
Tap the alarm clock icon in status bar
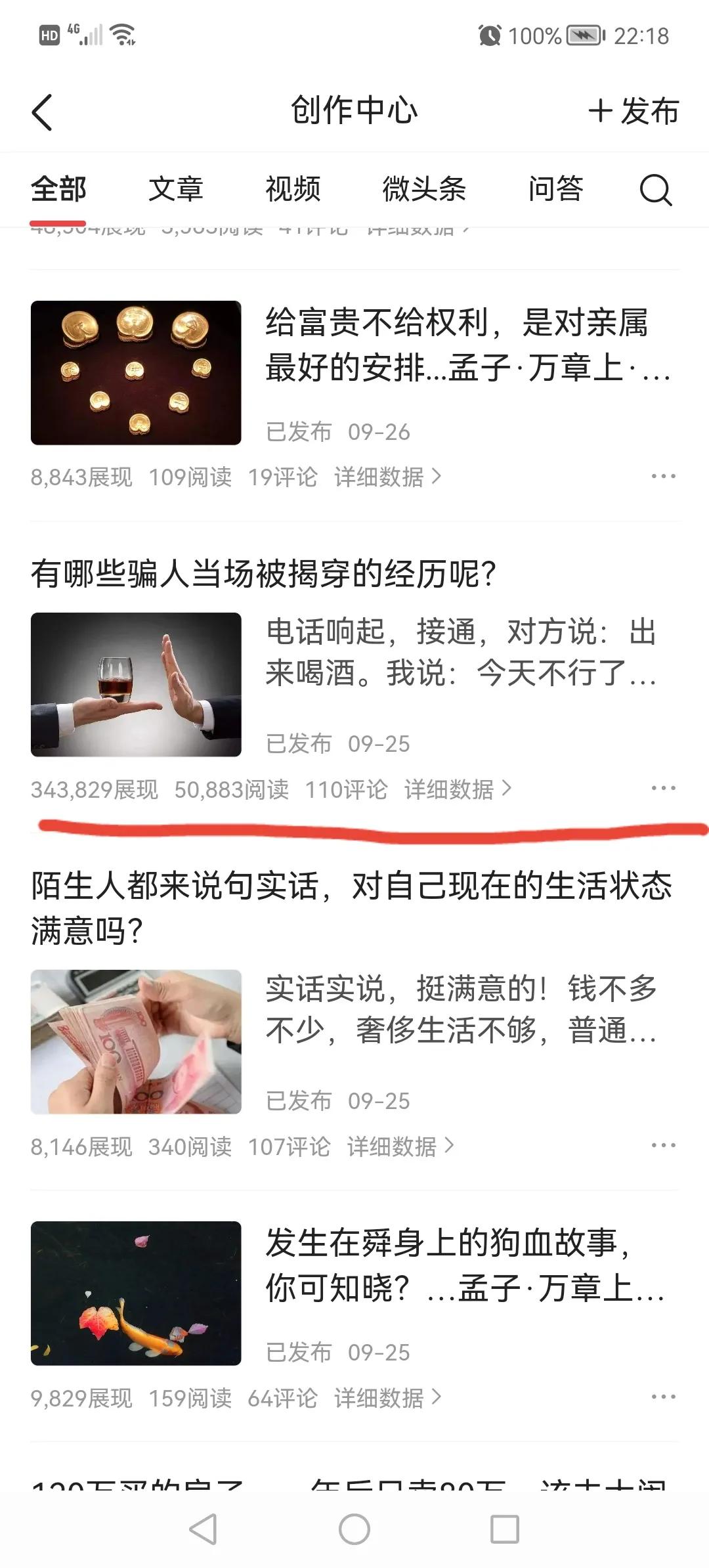click(x=489, y=36)
